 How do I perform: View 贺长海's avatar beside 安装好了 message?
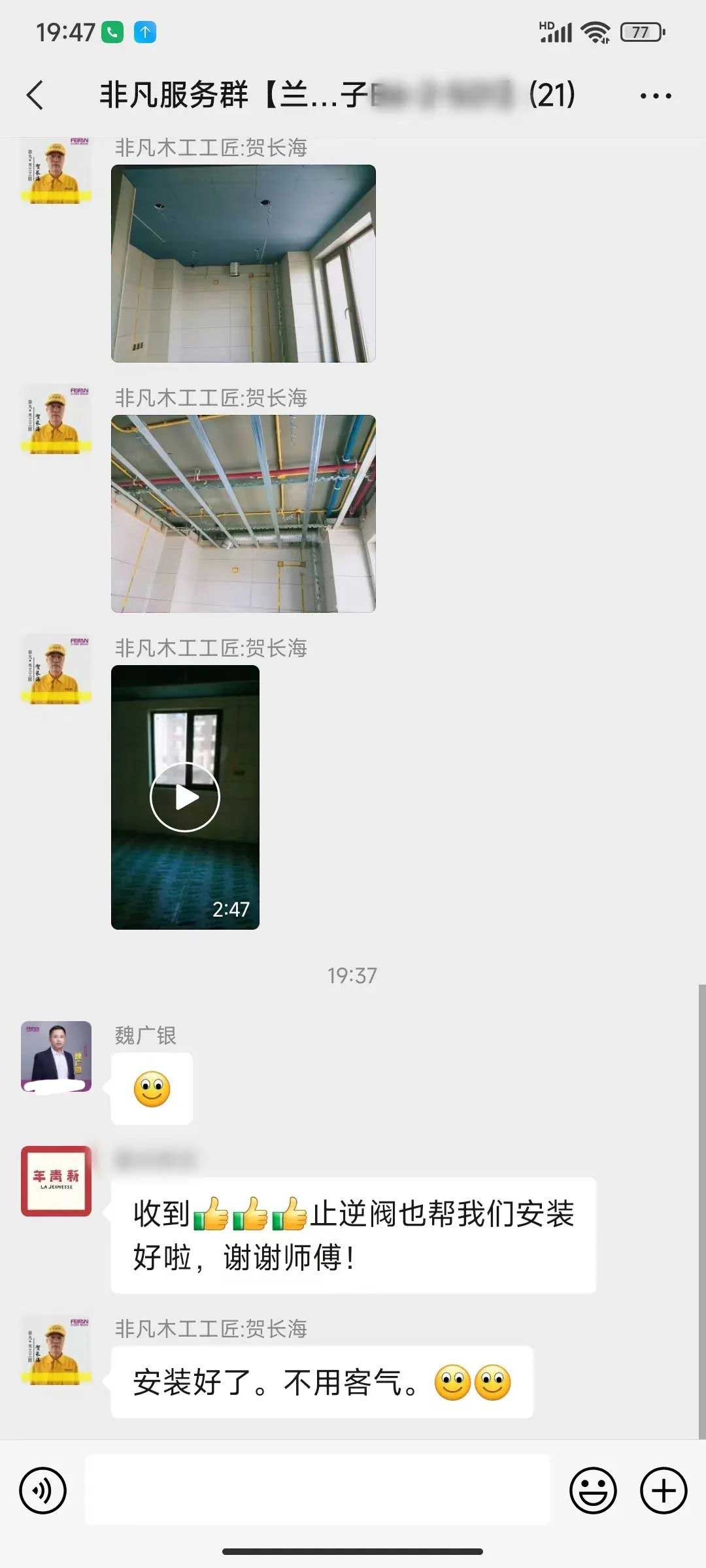pos(56,1350)
